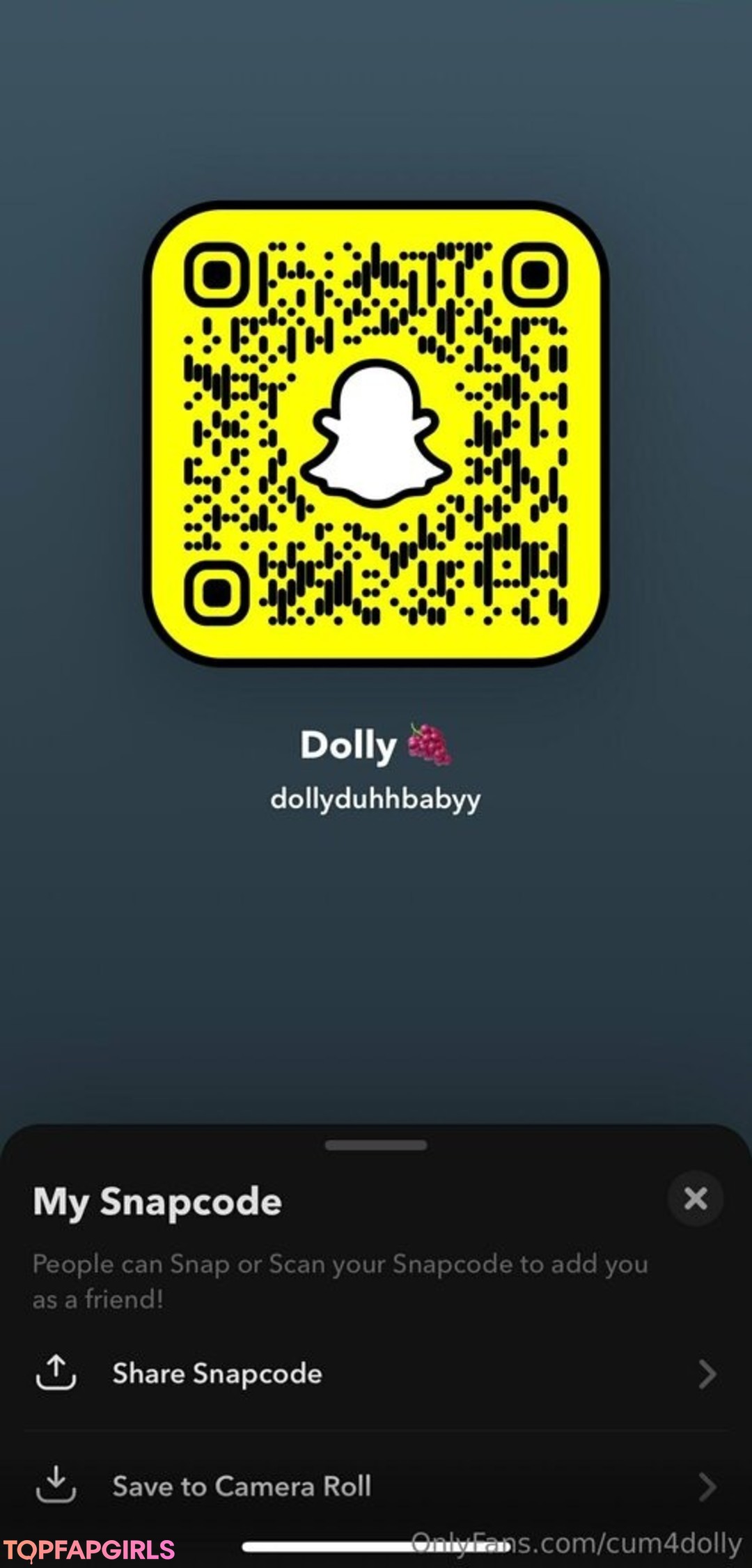Close the My Snapcode sheet
This screenshot has width=752, height=1568.
[695, 1198]
